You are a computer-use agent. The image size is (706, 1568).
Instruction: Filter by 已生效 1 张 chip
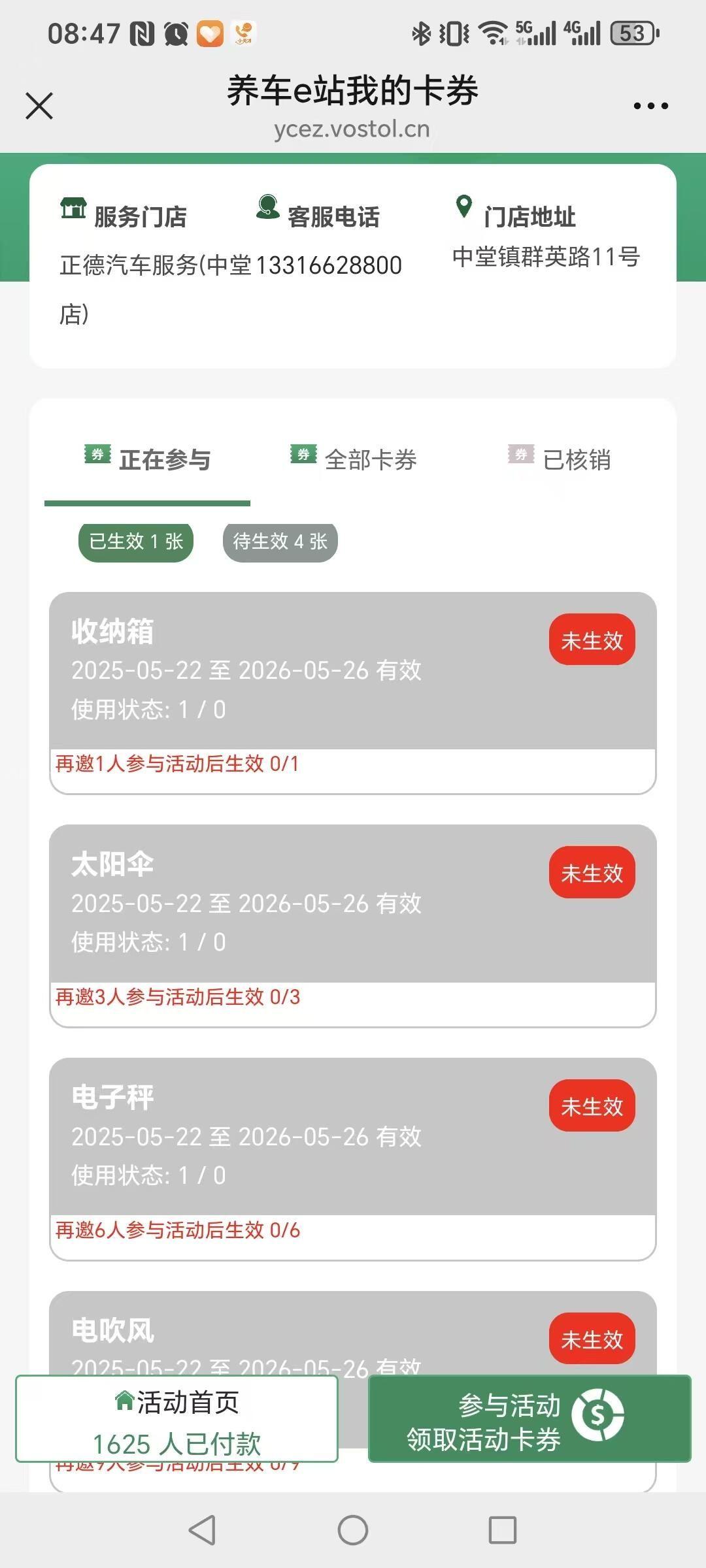(136, 542)
